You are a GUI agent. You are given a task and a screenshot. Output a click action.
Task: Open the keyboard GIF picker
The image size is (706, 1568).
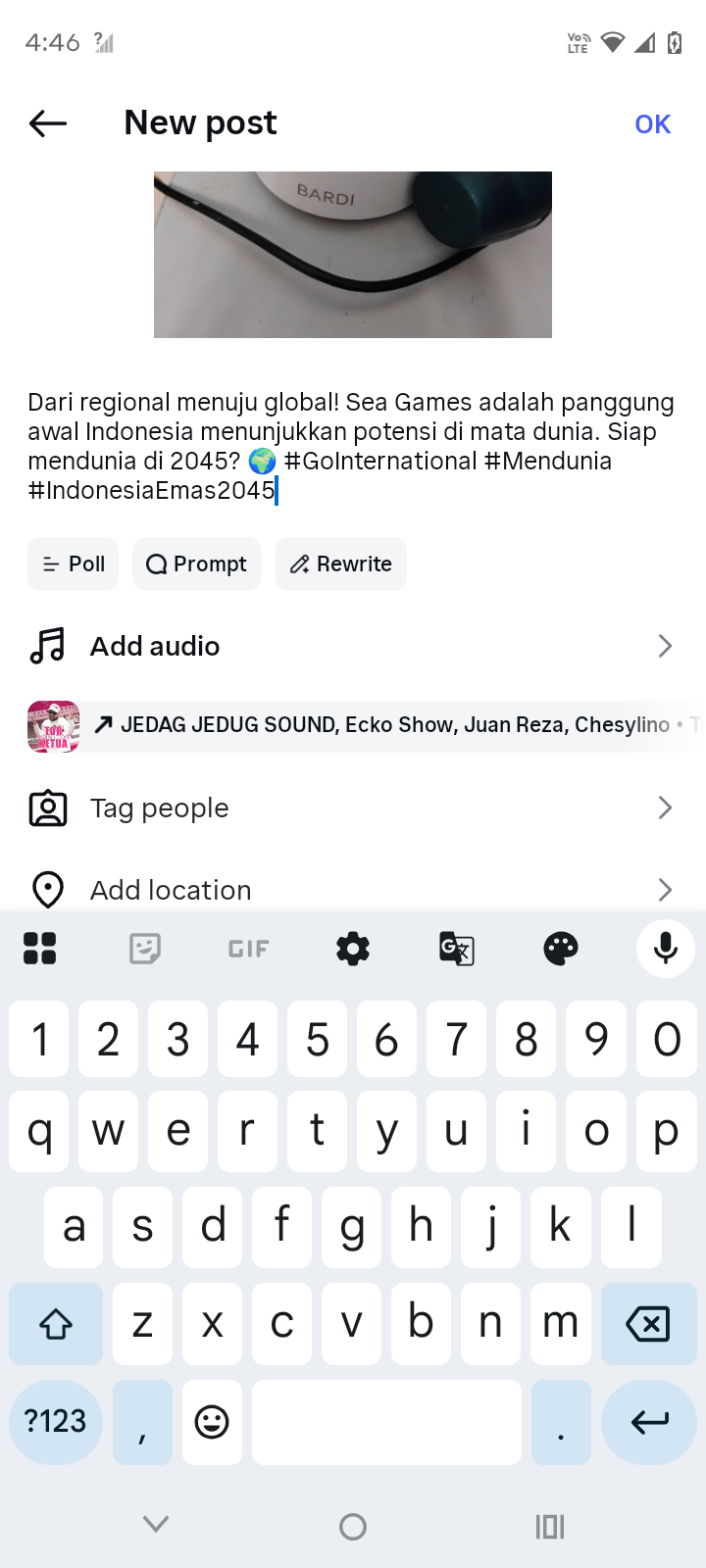tap(248, 949)
